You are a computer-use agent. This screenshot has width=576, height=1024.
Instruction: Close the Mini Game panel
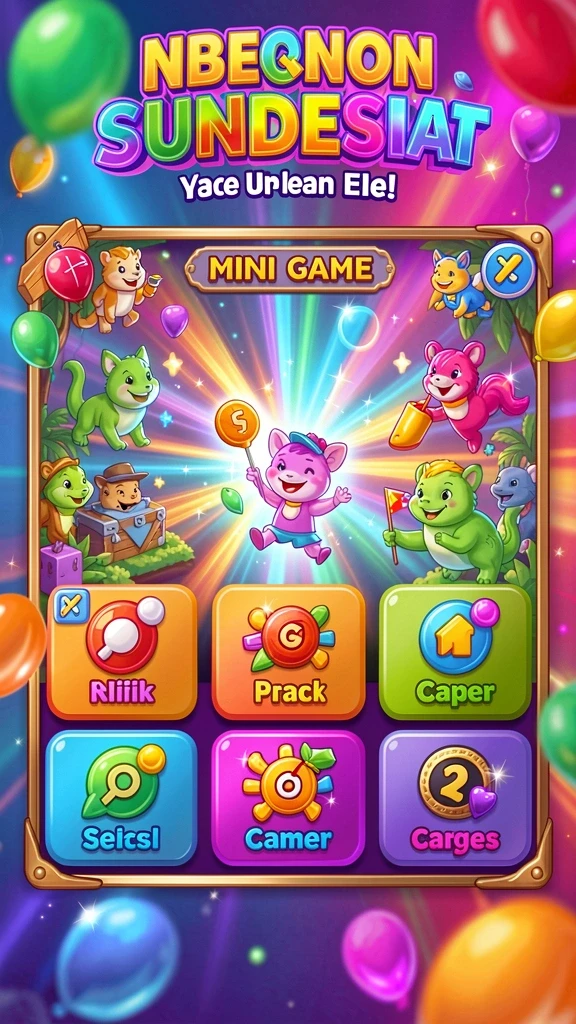508,270
